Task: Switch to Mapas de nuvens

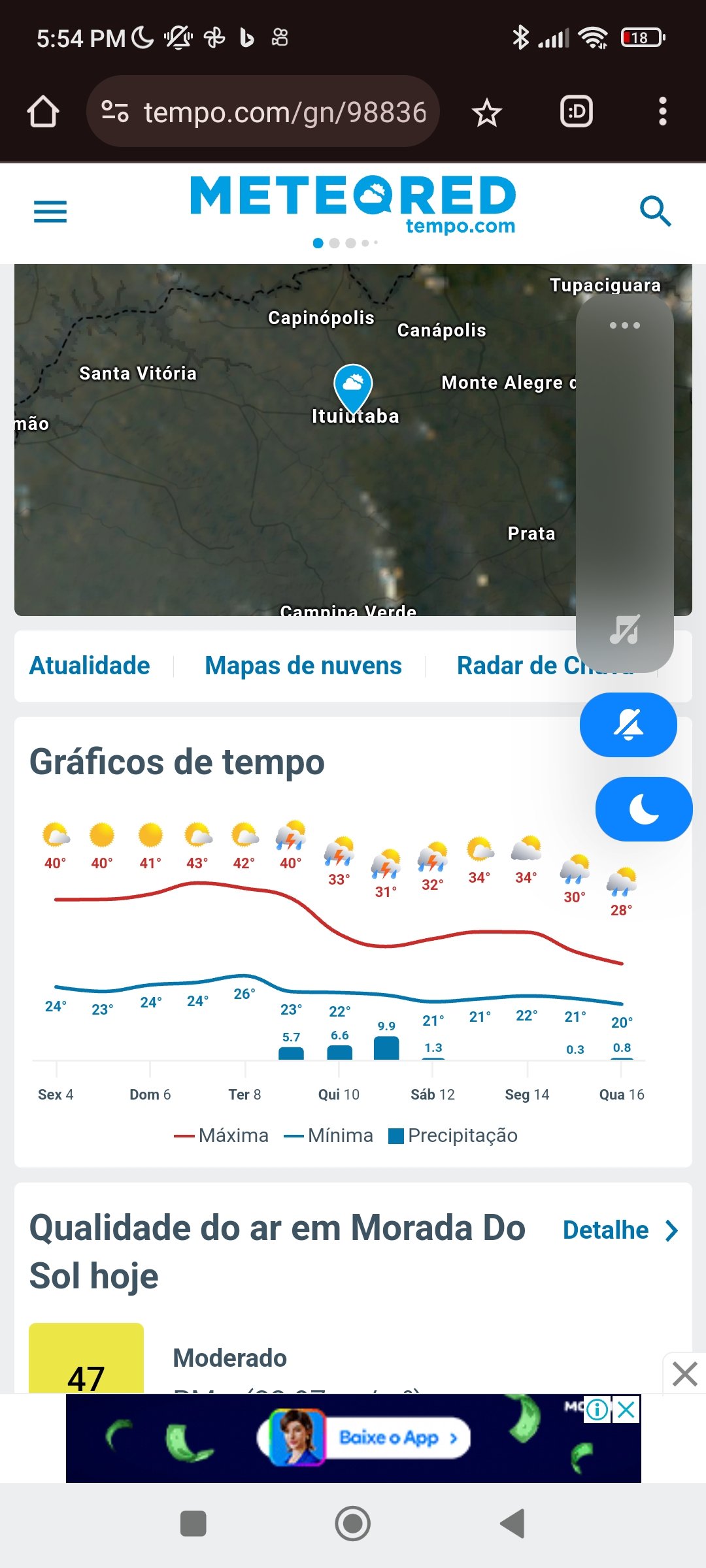Action: tap(303, 666)
